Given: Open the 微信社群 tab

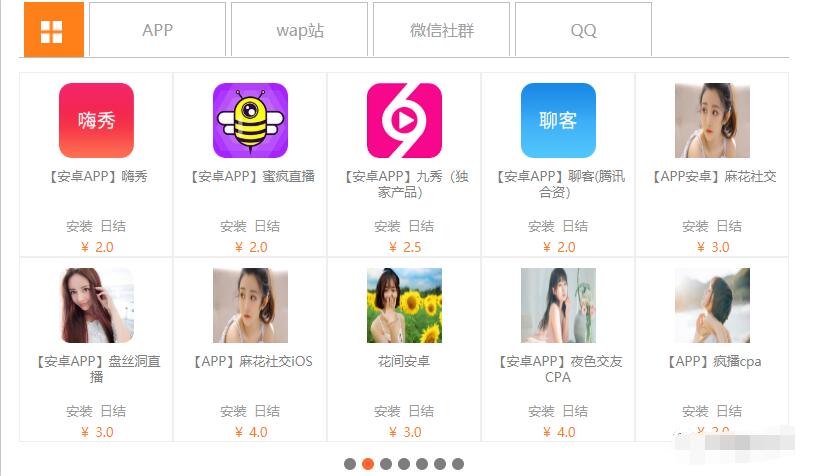Looking at the screenshot, I should point(441,30).
